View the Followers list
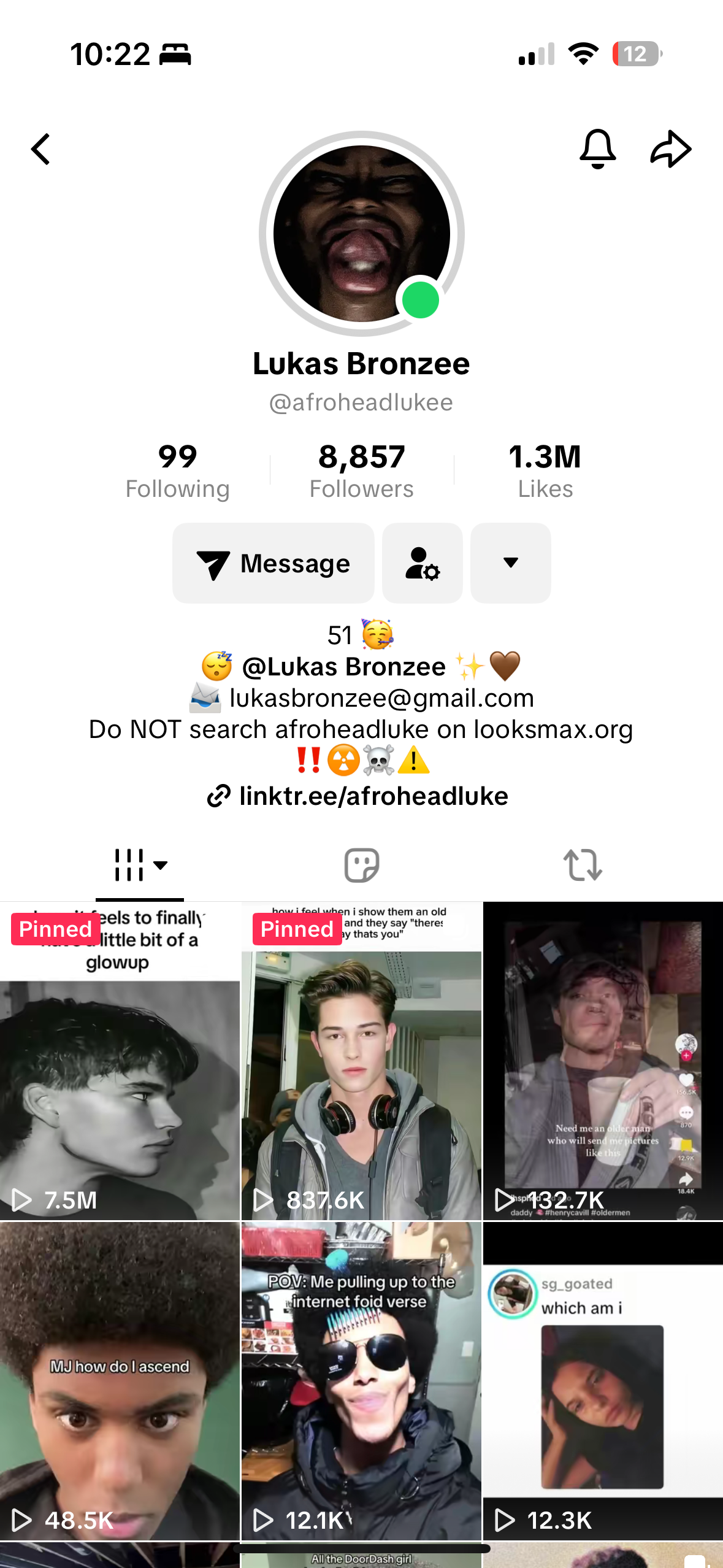Viewport: 723px width, 1568px height. point(361,471)
